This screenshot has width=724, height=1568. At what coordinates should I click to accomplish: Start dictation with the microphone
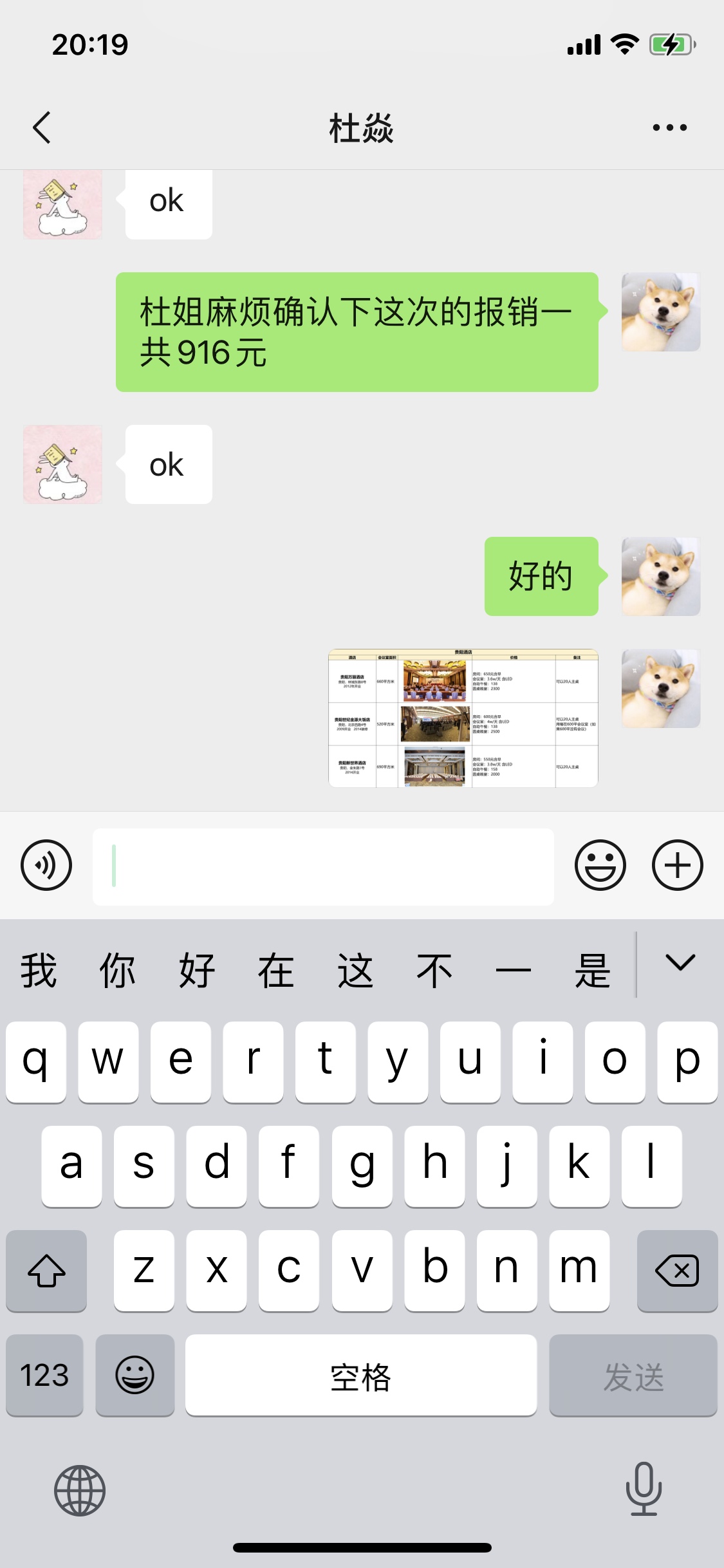(644, 1488)
